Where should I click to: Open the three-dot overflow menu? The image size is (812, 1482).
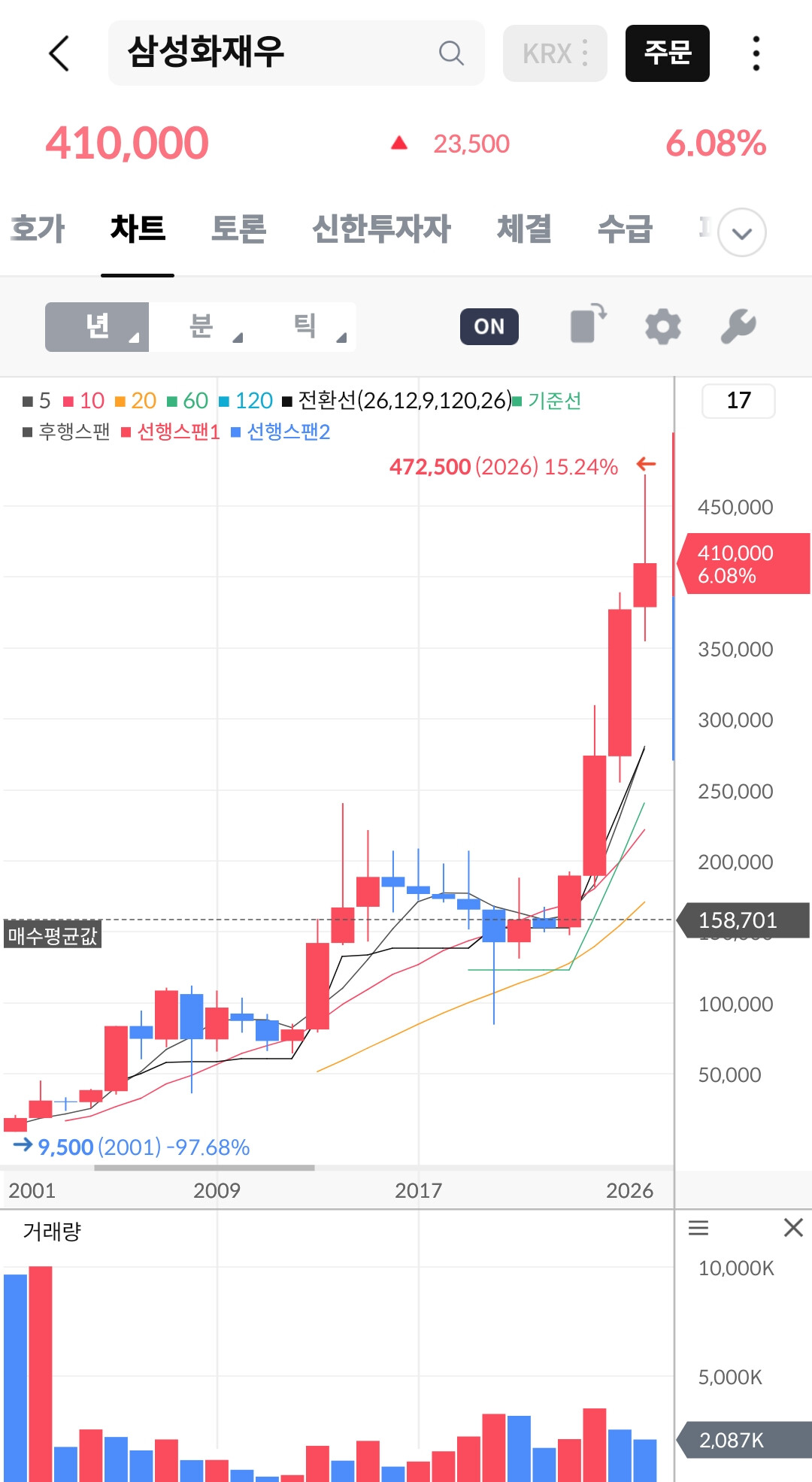pyautogui.click(x=756, y=53)
